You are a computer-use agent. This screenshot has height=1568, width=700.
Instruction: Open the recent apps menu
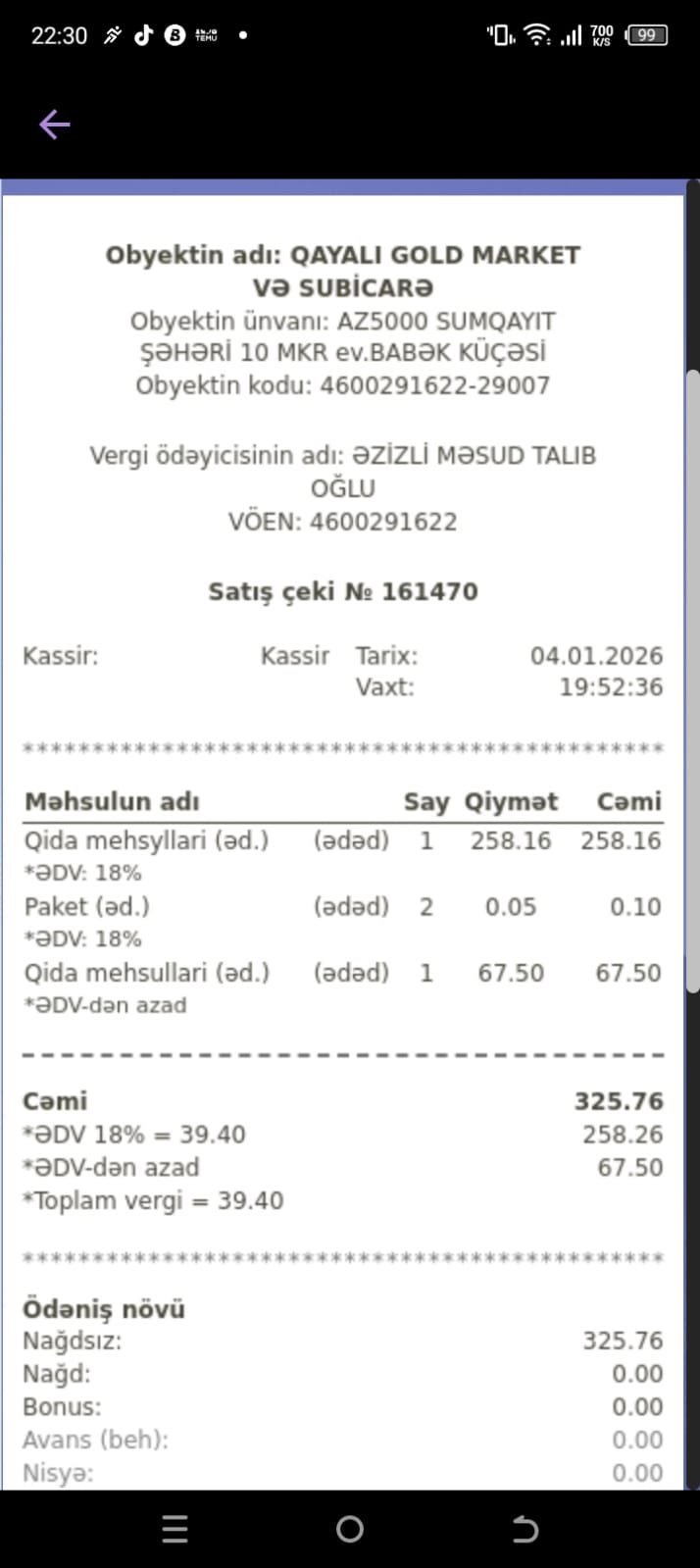coord(175,1529)
